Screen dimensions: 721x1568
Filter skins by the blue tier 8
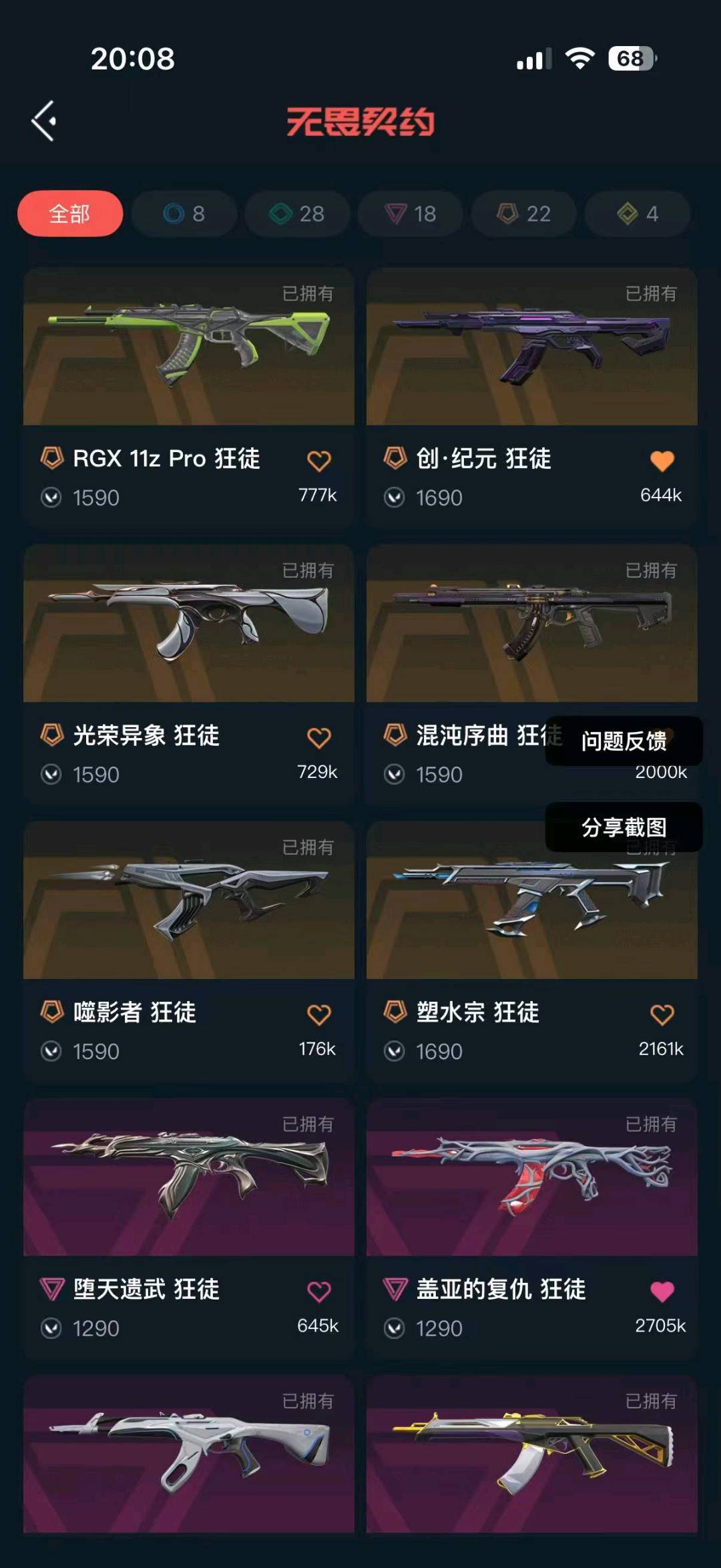tap(184, 214)
